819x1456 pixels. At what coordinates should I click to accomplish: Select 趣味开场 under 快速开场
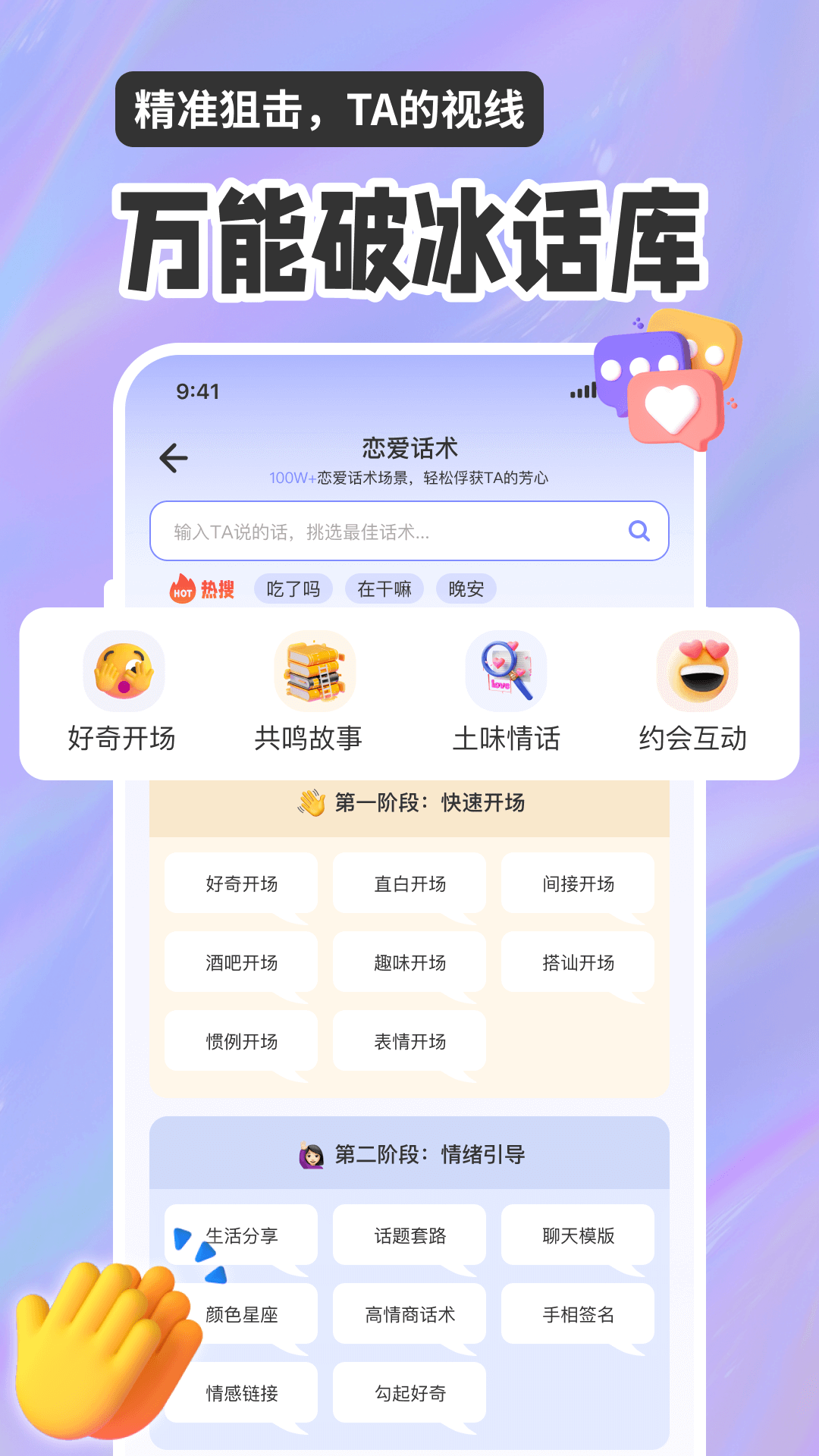(x=409, y=963)
